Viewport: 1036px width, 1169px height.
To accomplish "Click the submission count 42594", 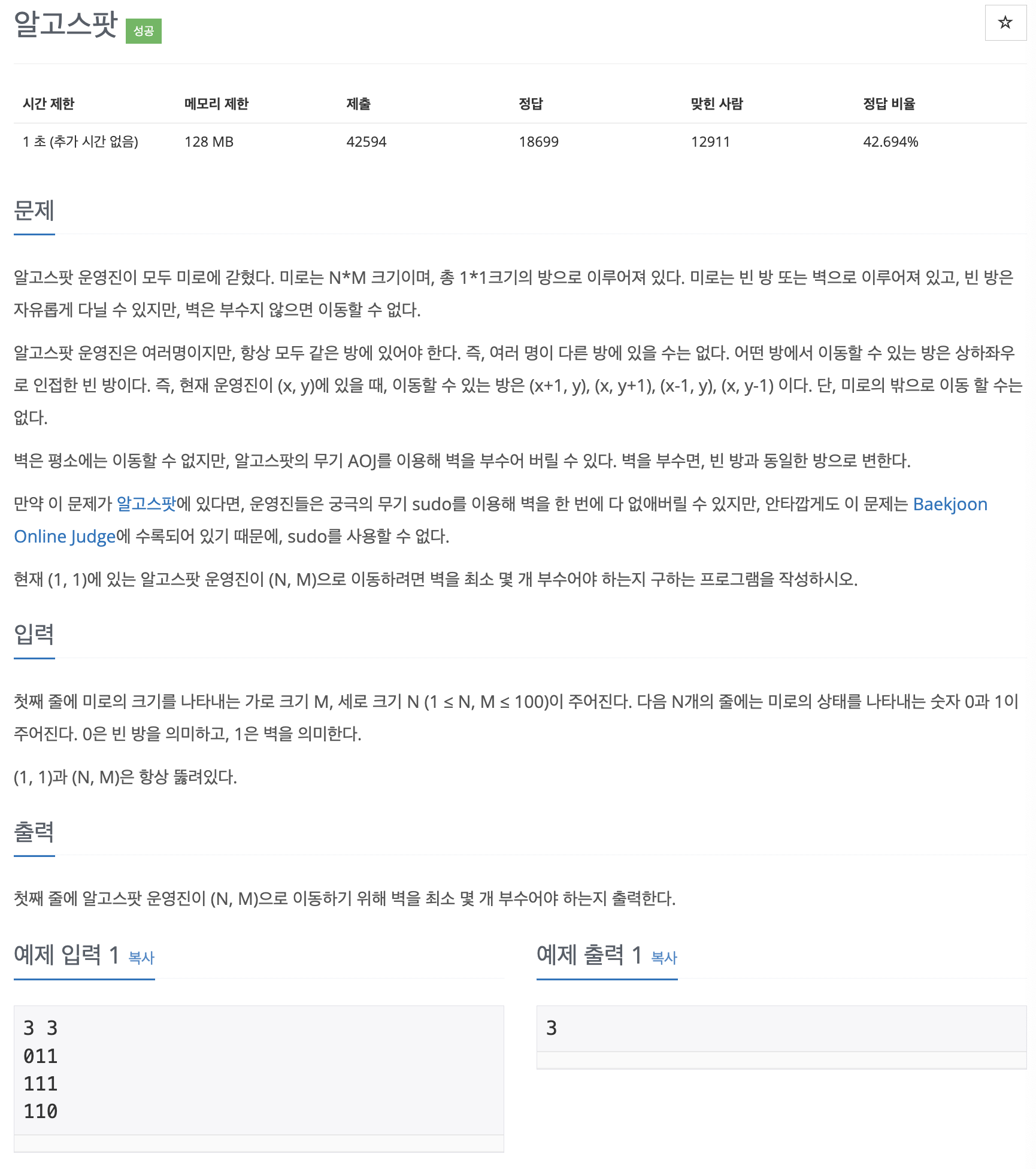I will pyautogui.click(x=366, y=142).
